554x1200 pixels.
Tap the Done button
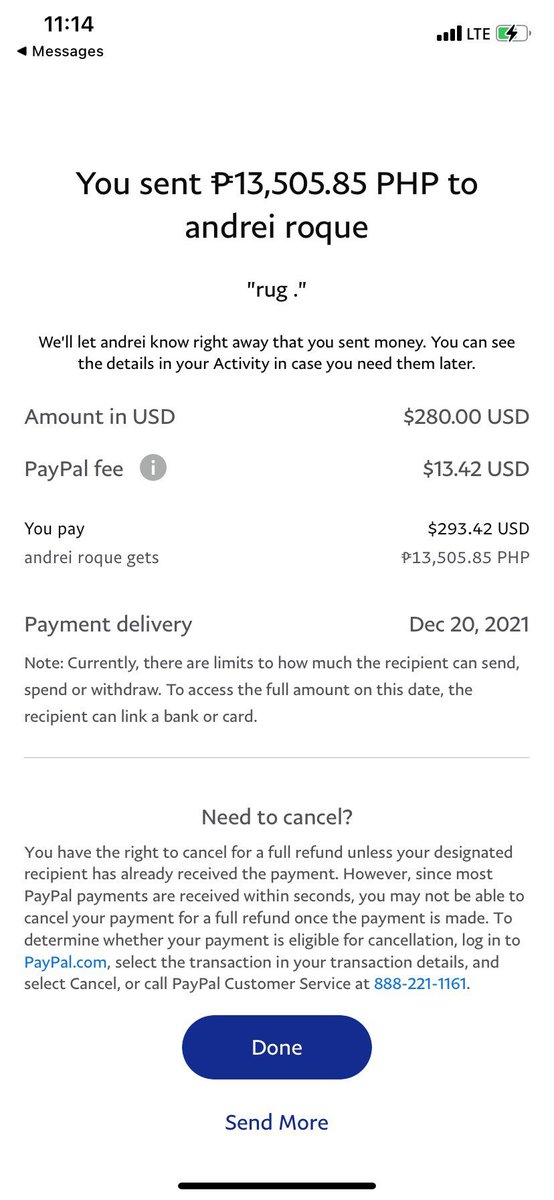[x=277, y=1047]
